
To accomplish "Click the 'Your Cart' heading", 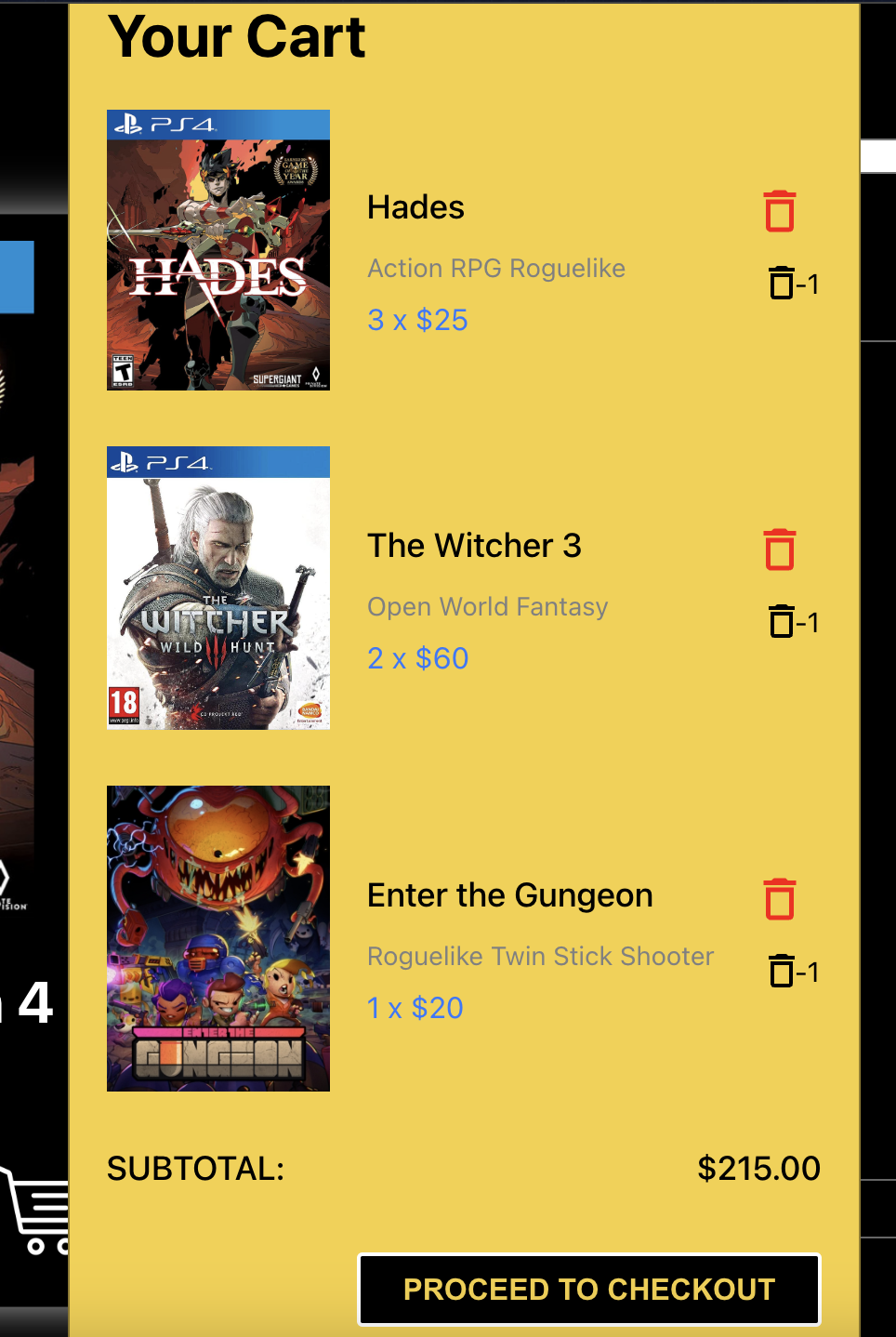I will pos(237,35).
